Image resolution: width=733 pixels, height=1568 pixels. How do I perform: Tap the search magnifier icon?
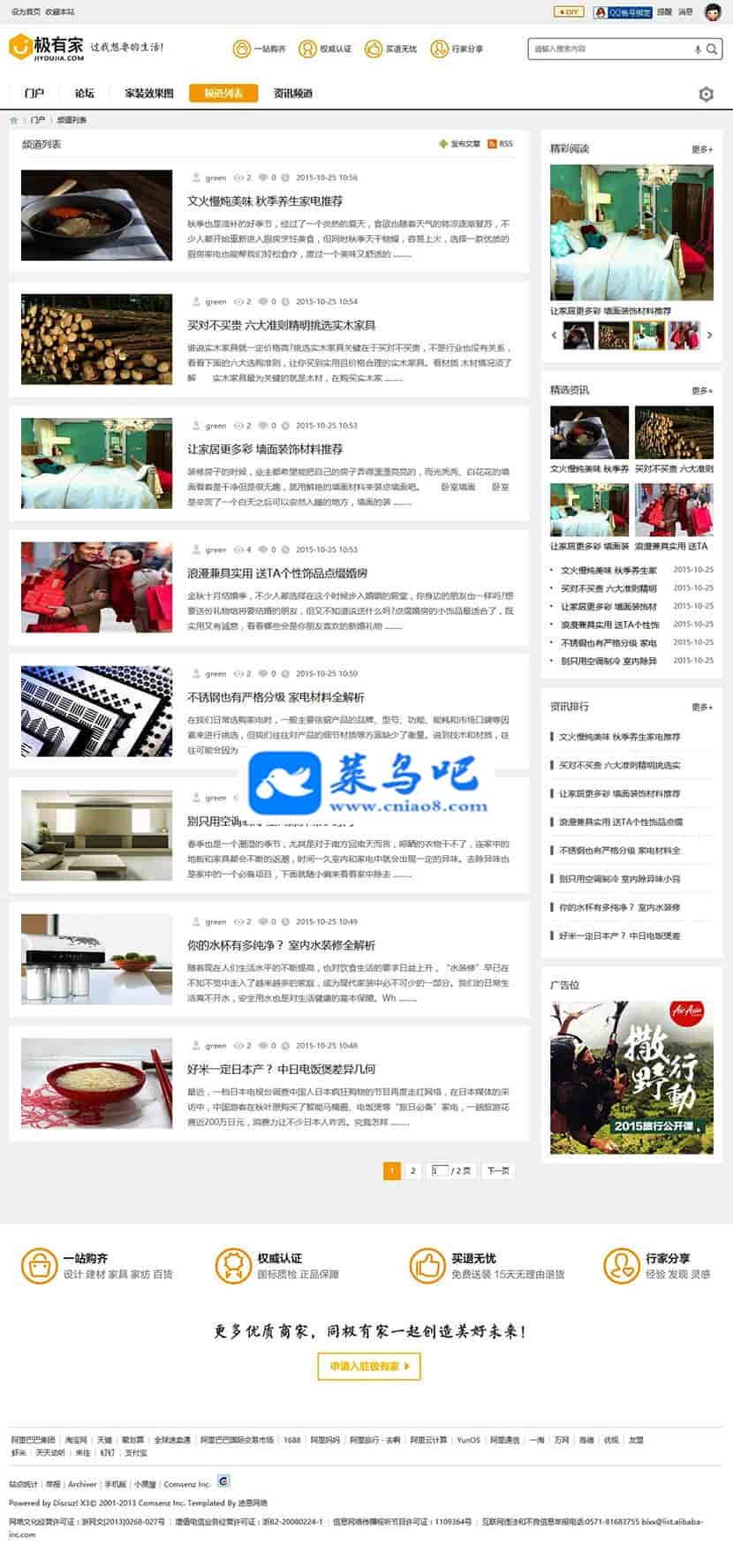point(712,49)
